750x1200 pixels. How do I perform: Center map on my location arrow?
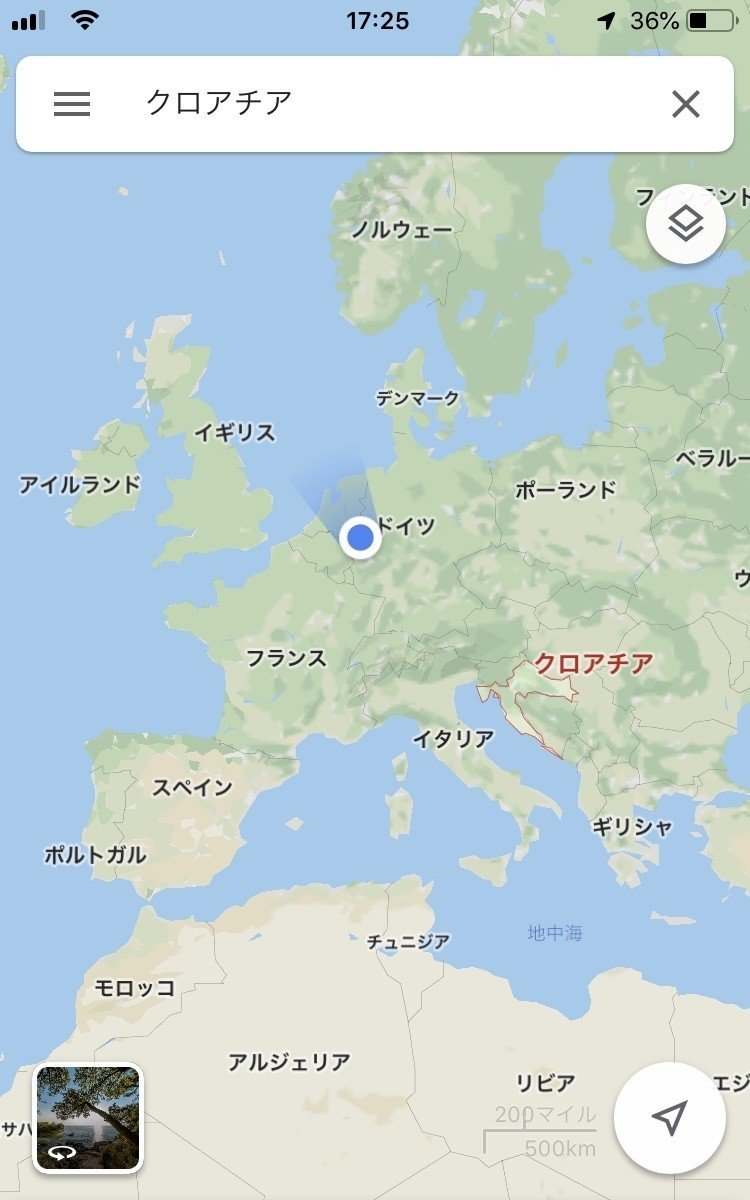tap(670, 1118)
